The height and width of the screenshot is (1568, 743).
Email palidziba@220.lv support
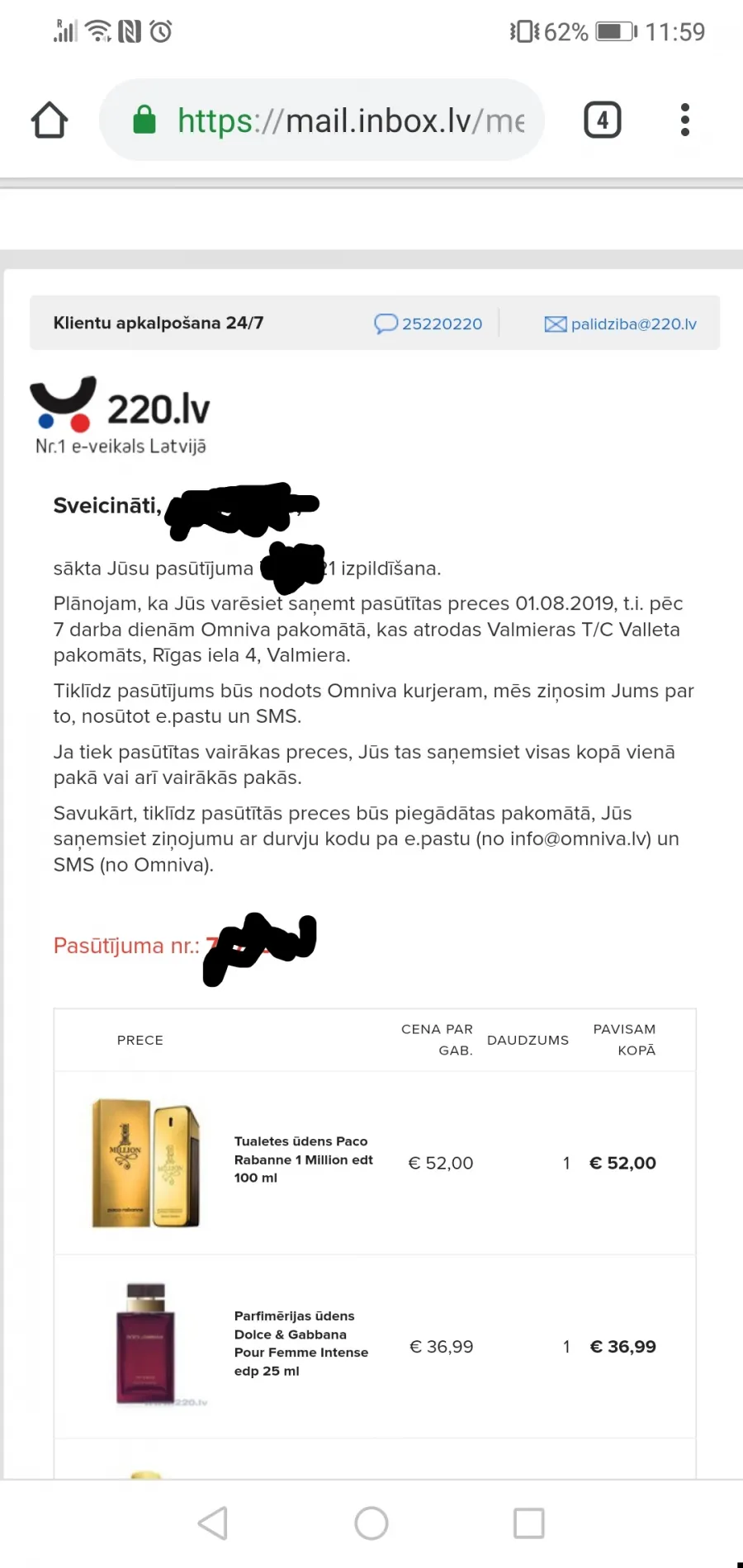tap(621, 324)
